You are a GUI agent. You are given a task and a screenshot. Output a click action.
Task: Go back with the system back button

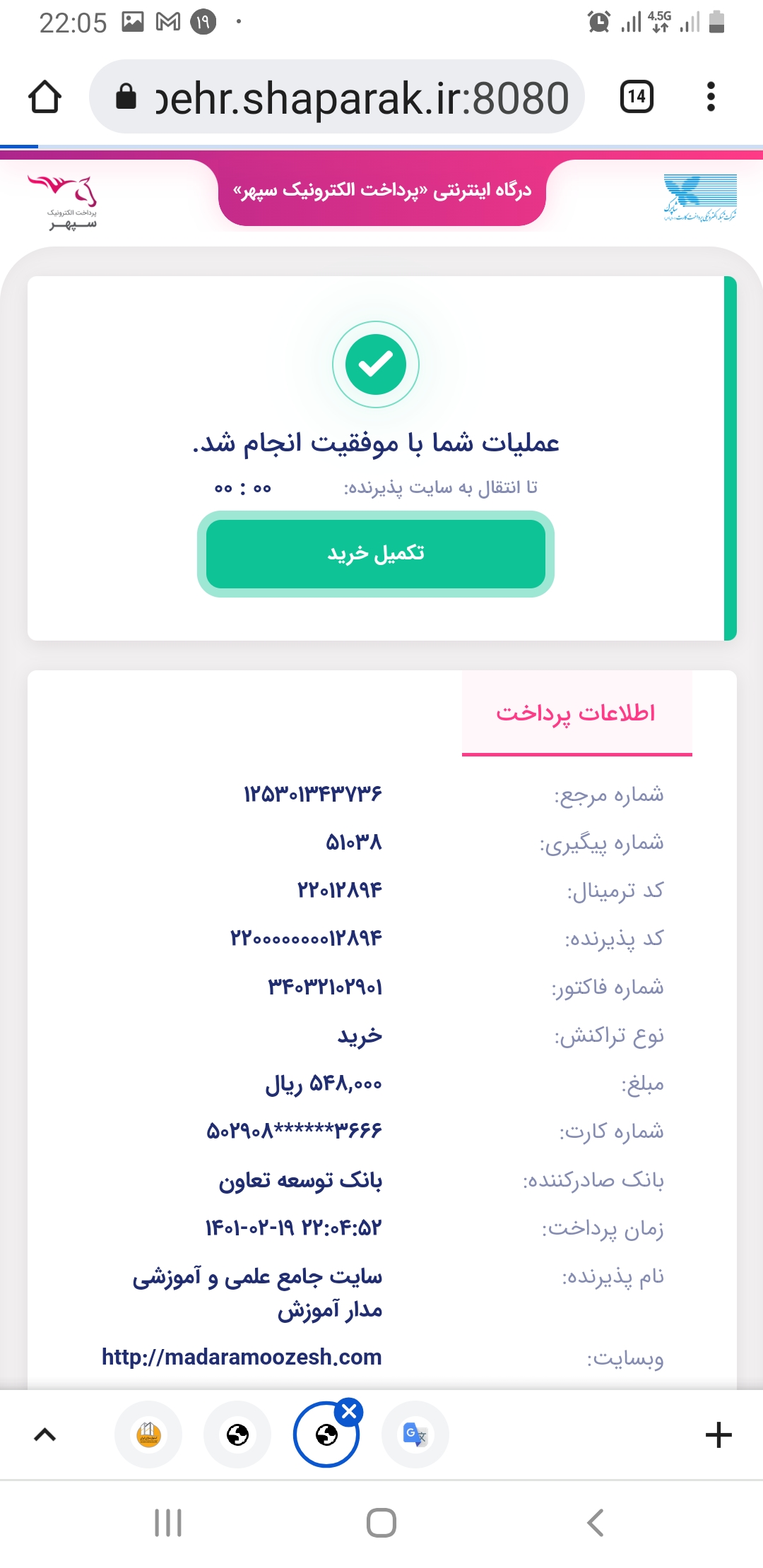[595, 1523]
